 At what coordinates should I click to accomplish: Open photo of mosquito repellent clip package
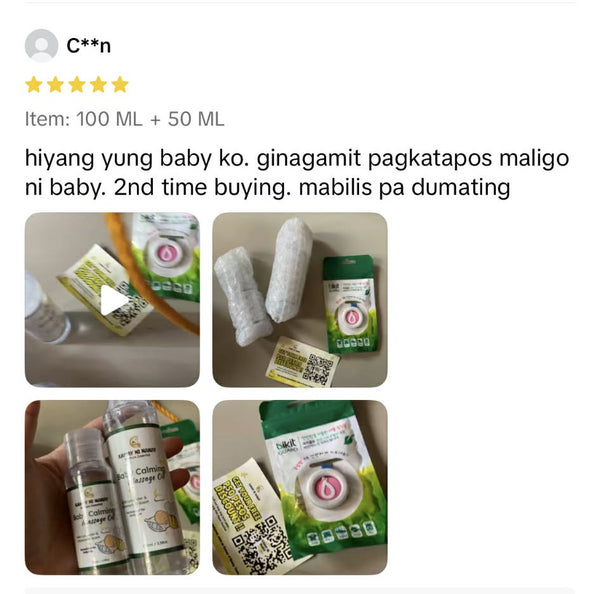299,487
